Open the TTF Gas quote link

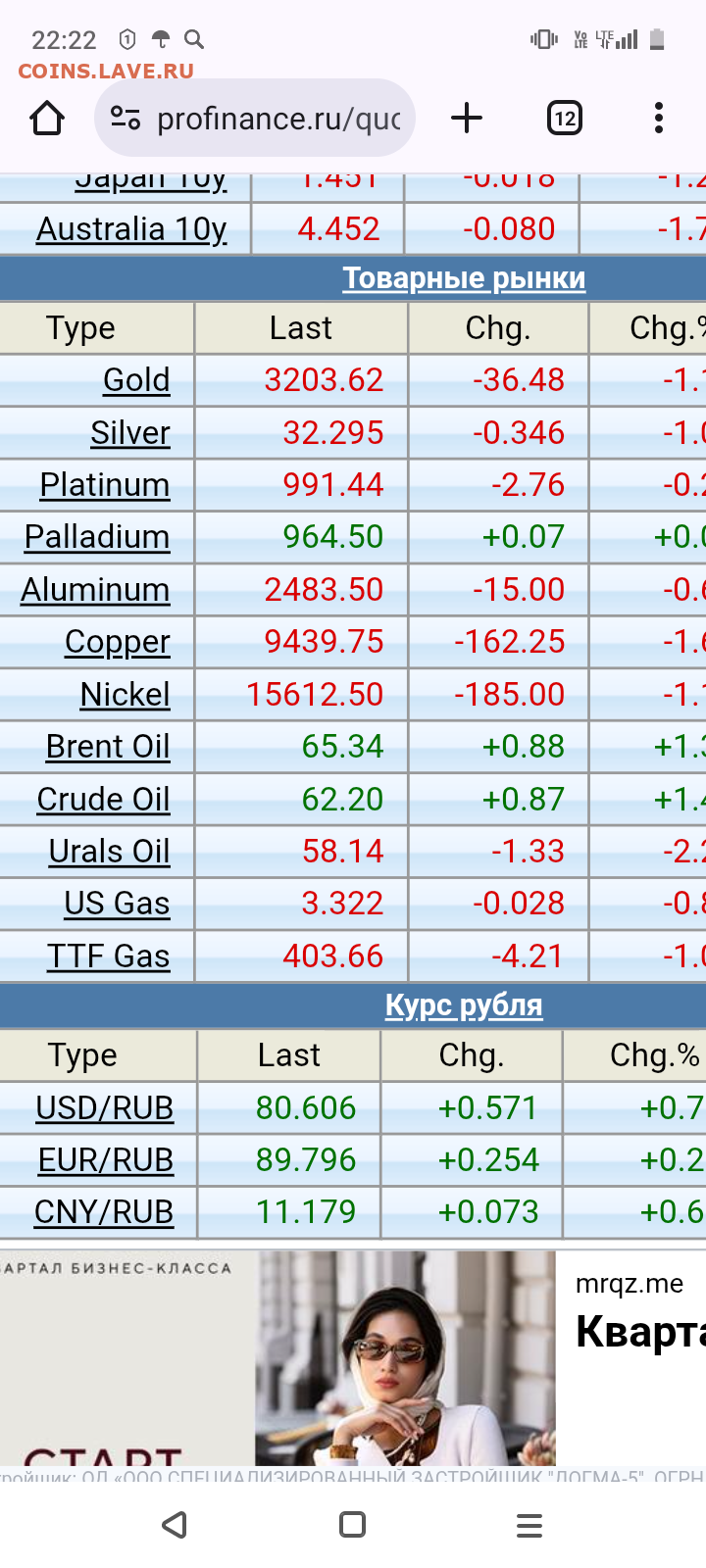pos(109,956)
